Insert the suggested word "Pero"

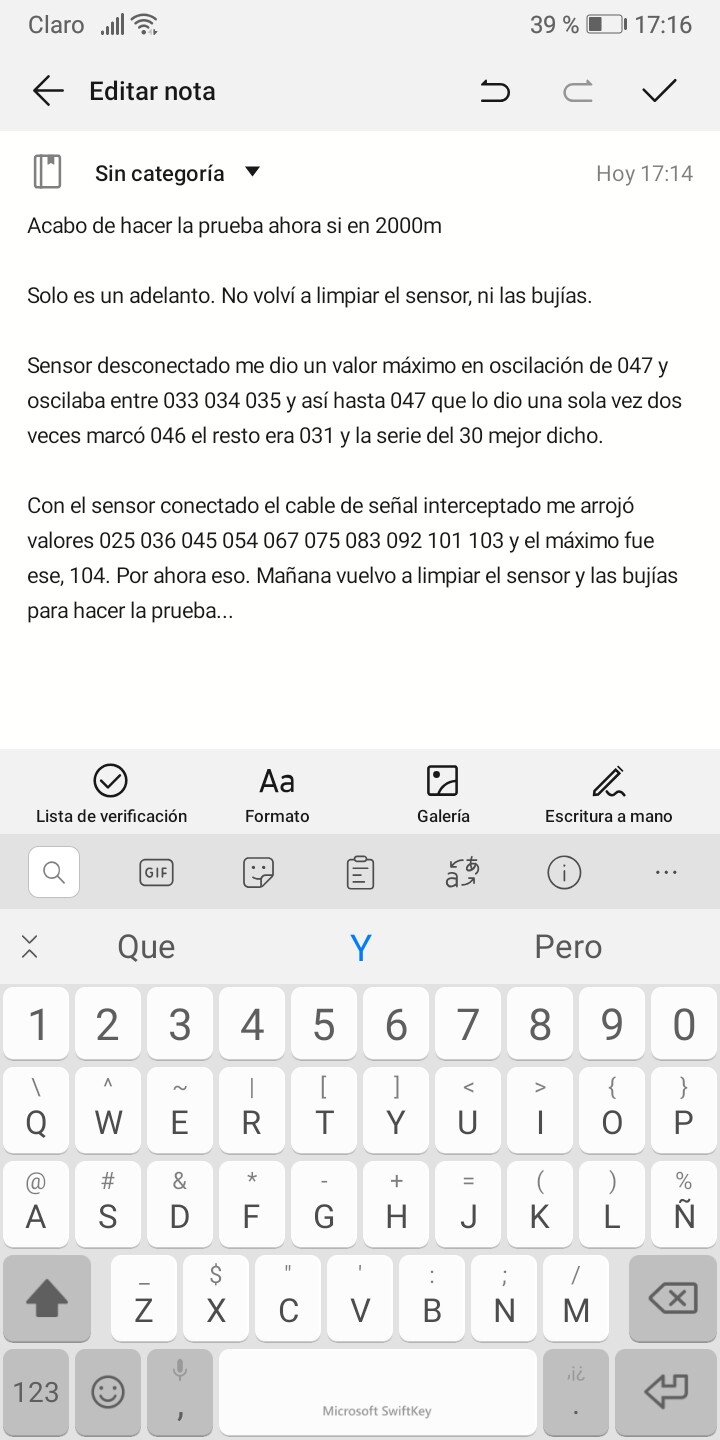tap(568, 946)
